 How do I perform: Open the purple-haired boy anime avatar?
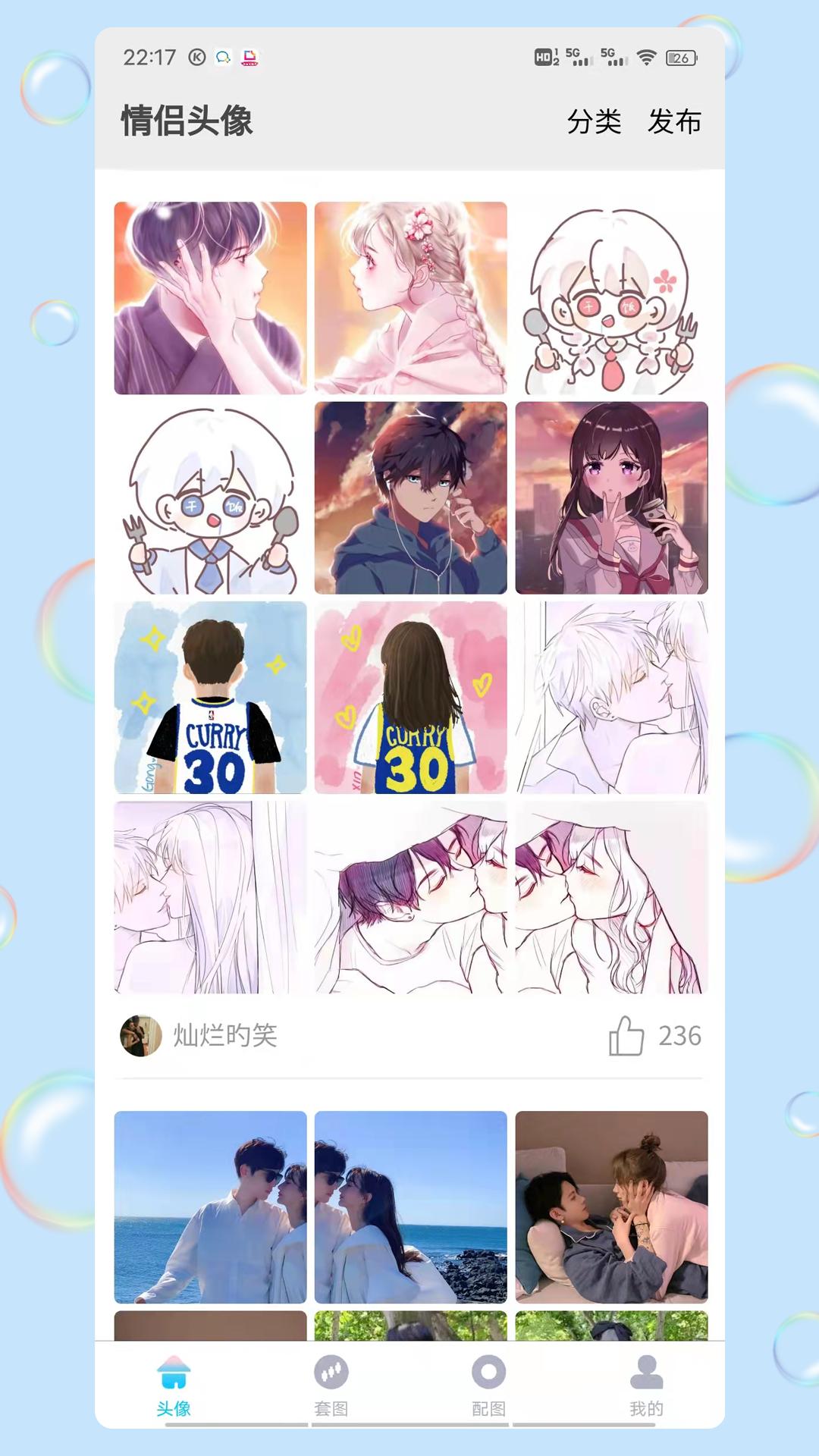pyautogui.click(x=210, y=298)
